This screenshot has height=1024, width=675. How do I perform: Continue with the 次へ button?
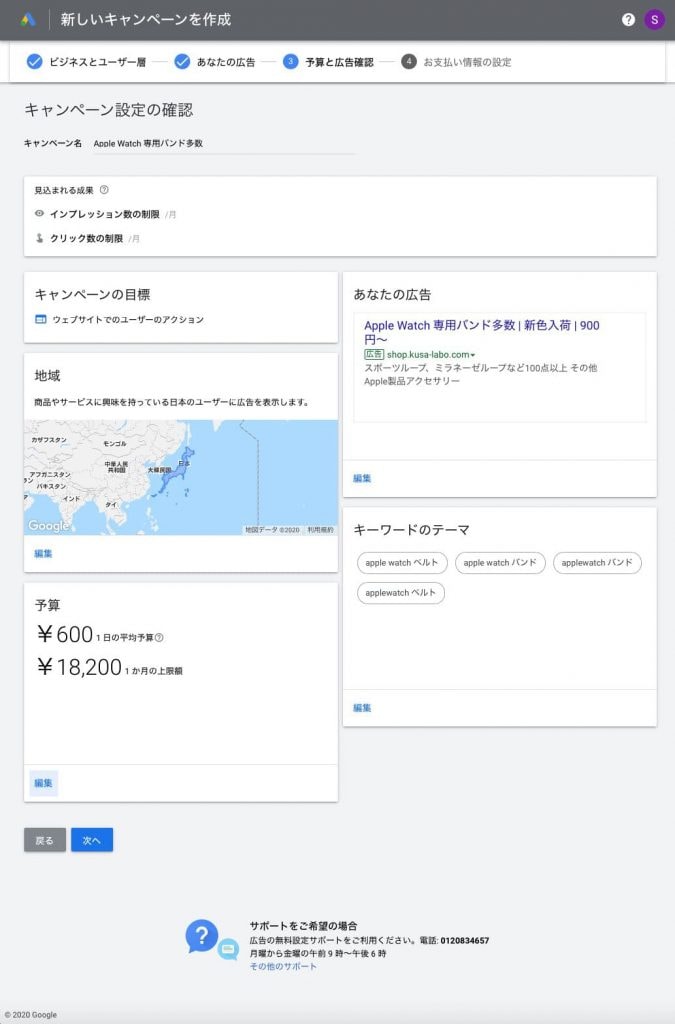pyautogui.click(x=92, y=840)
